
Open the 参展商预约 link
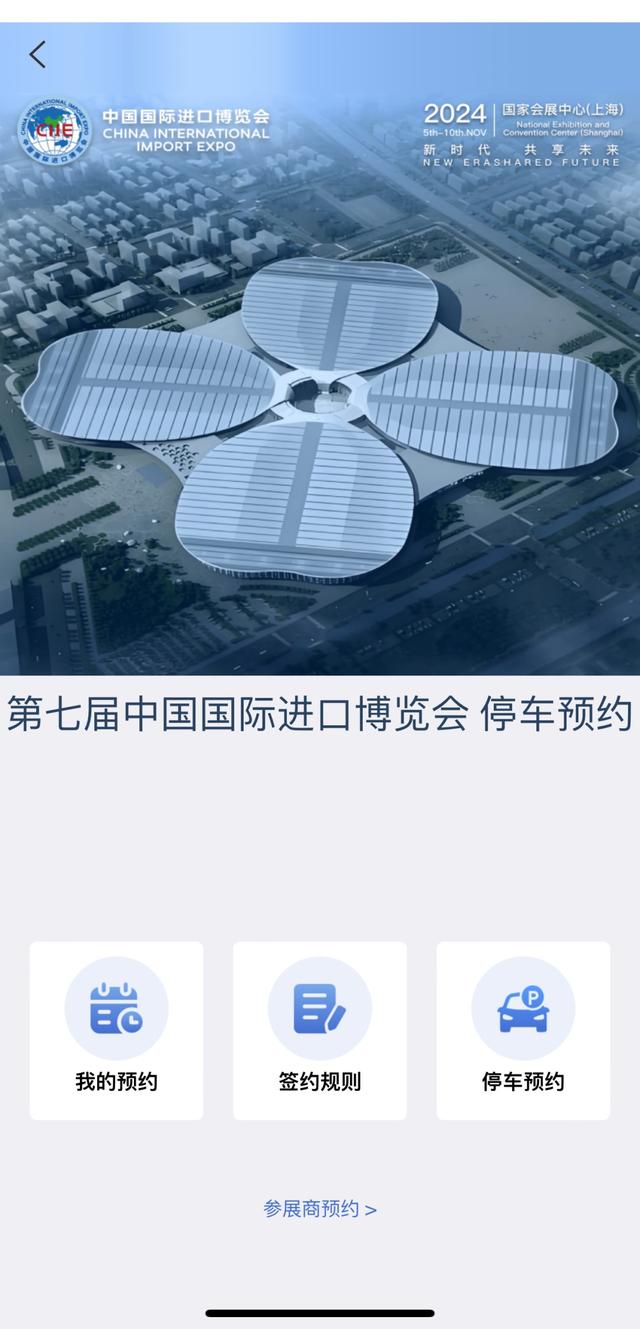click(320, 1209)
